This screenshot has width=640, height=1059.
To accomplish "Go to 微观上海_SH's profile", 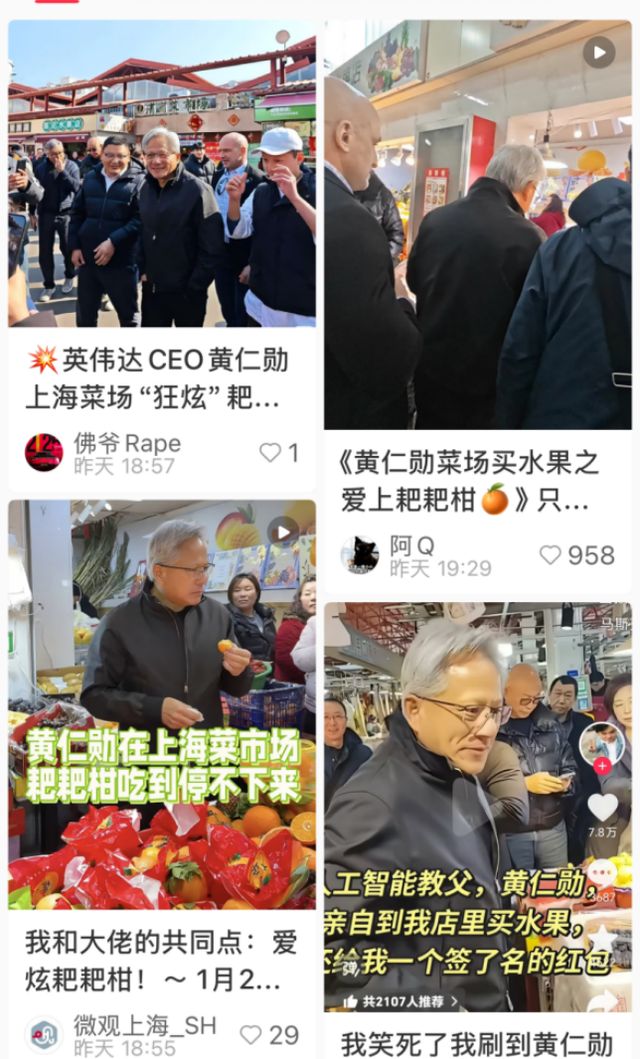I will tap(44, 1035).
